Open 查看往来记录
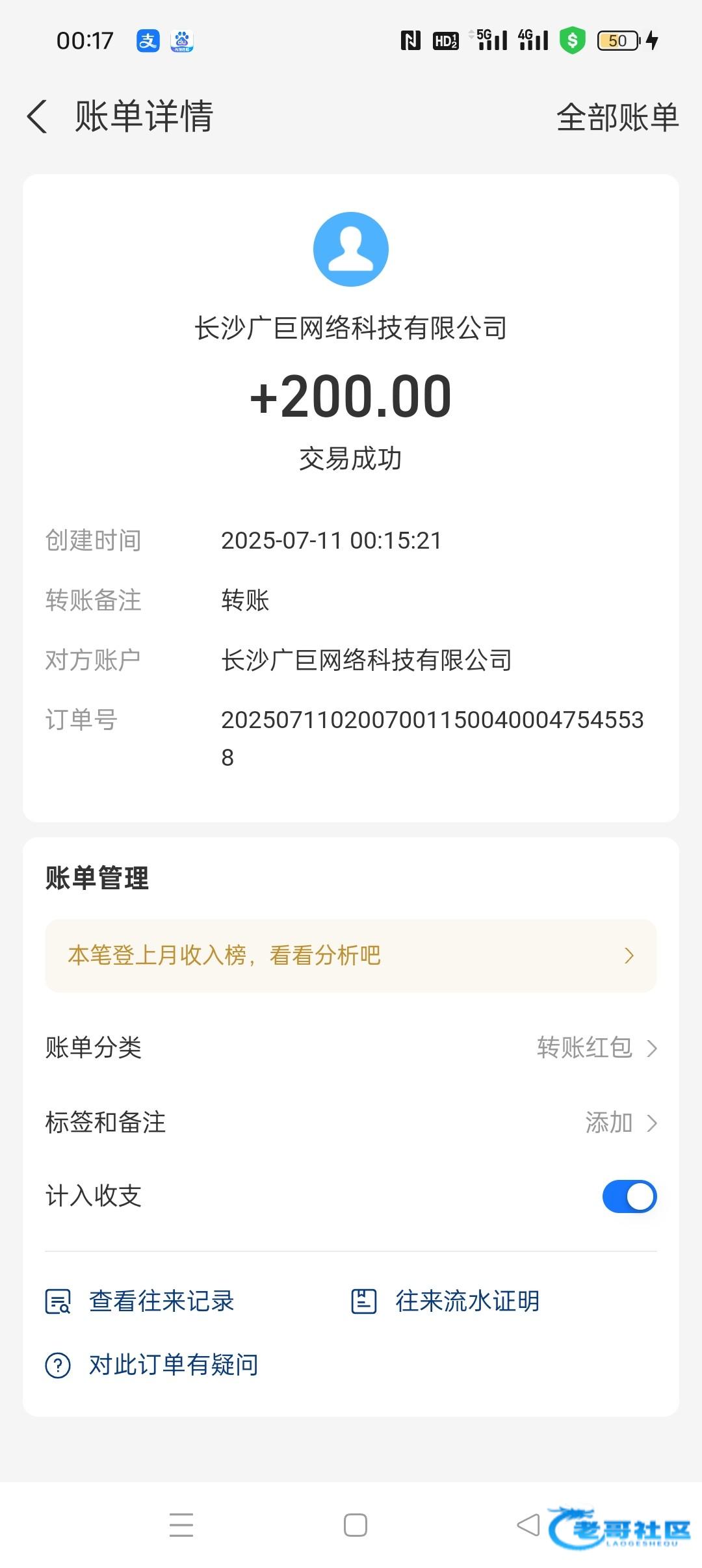Viewport: 702px width, 1568px height. click(140, 1301)
